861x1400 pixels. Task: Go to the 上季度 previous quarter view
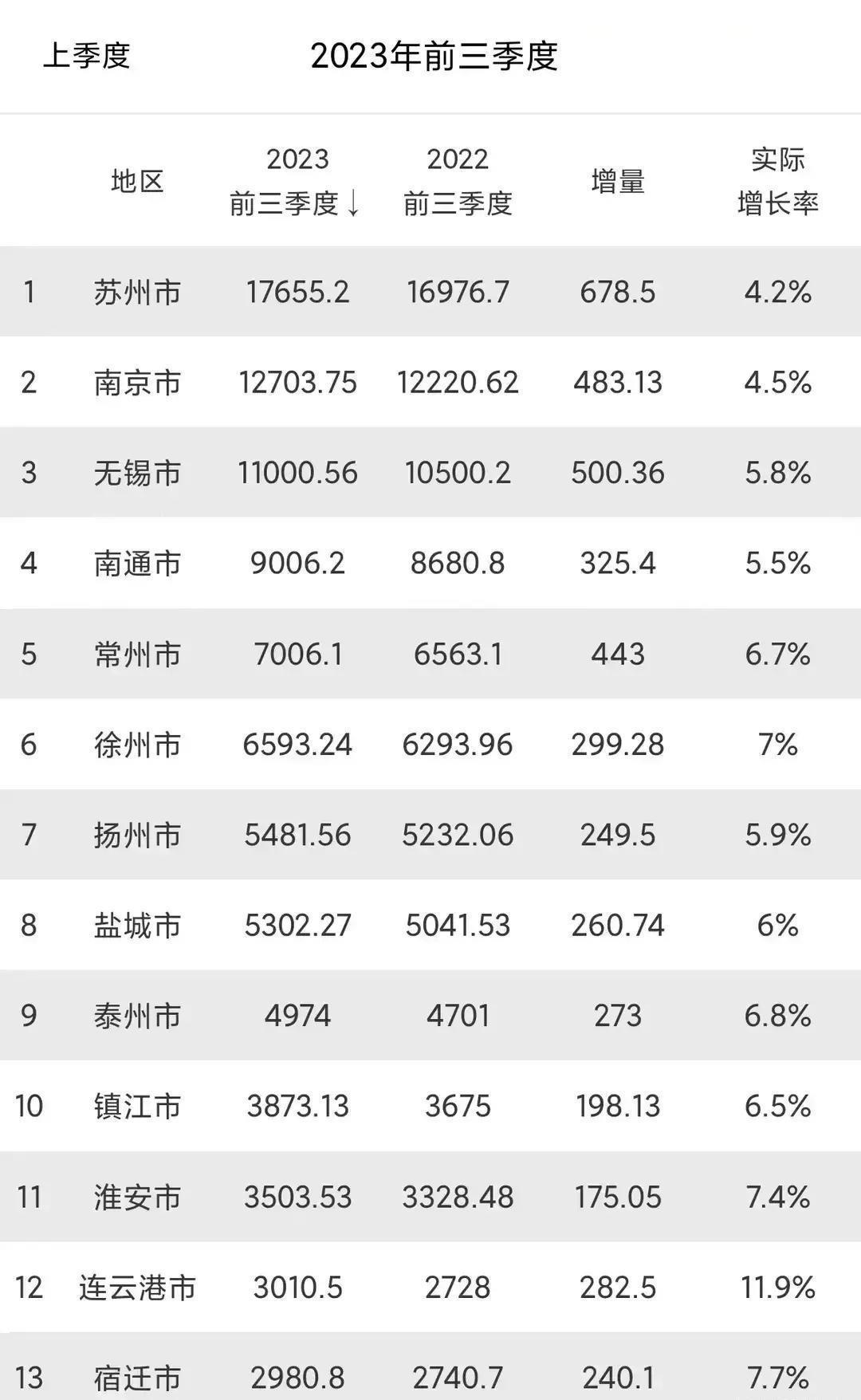pyautogui.click(x=86, y=56)
